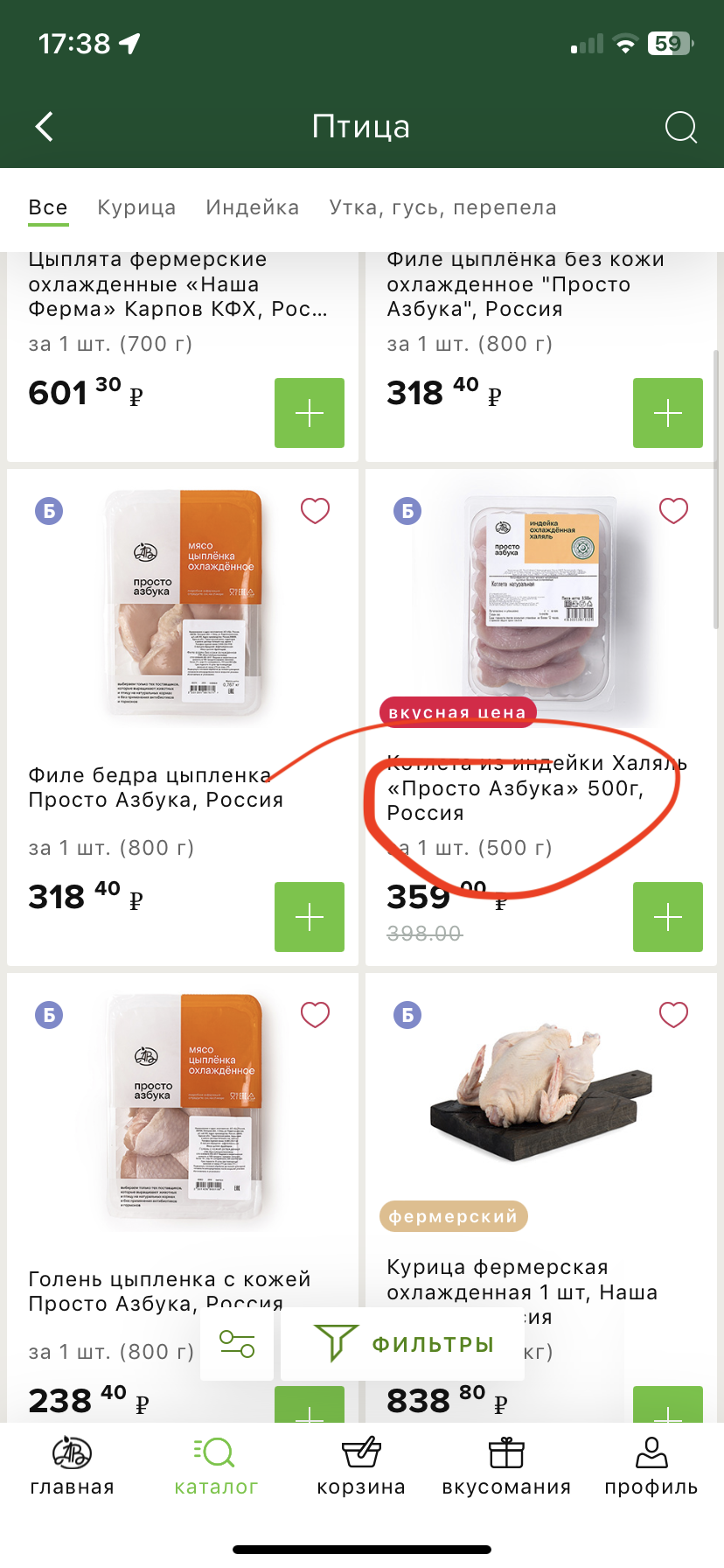Open search in the top bar
The height and width of the screenshot is (1568, 724).
[680, 127]
